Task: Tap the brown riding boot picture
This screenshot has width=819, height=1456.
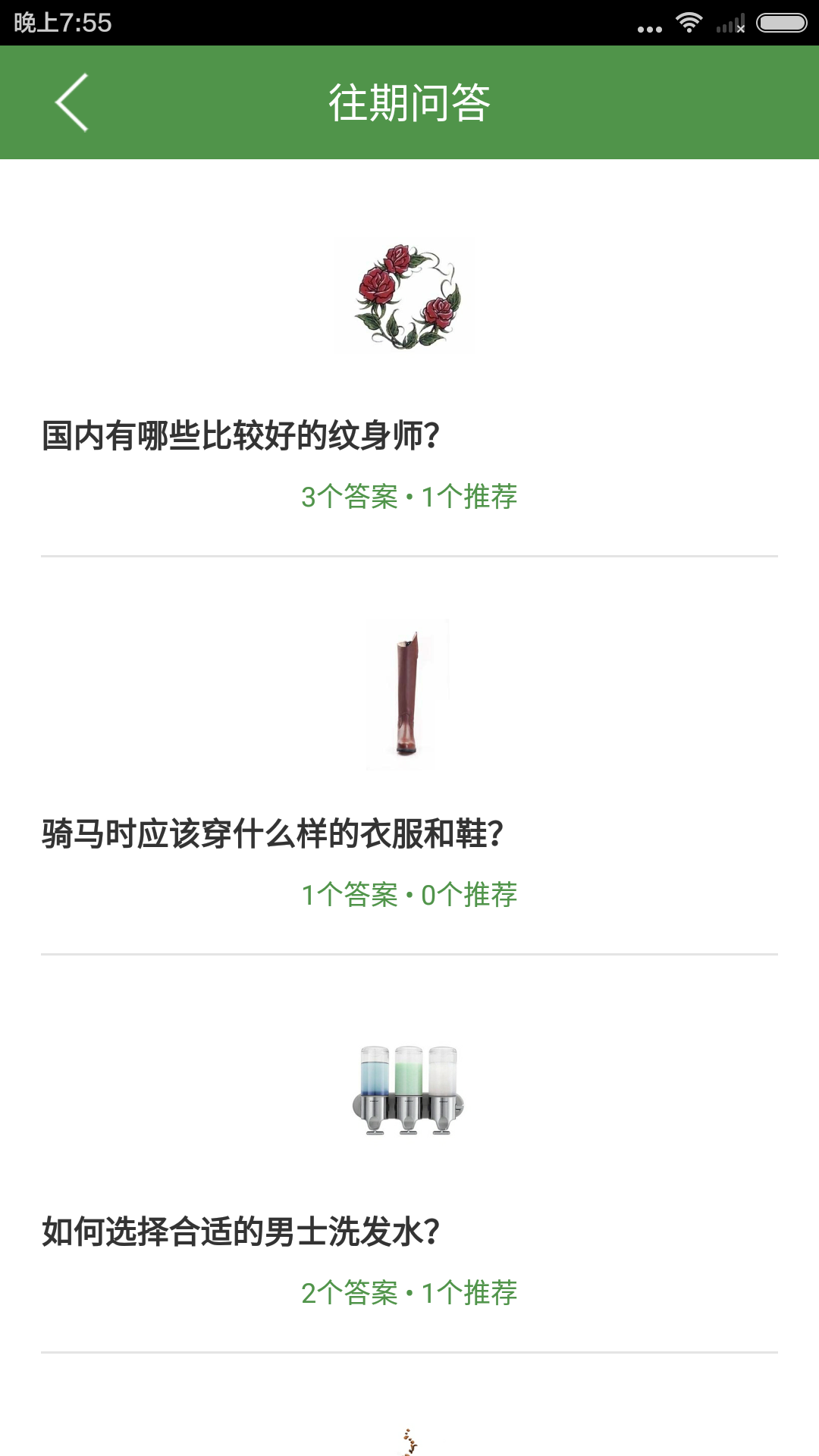Action: click(x=409, y=695)
